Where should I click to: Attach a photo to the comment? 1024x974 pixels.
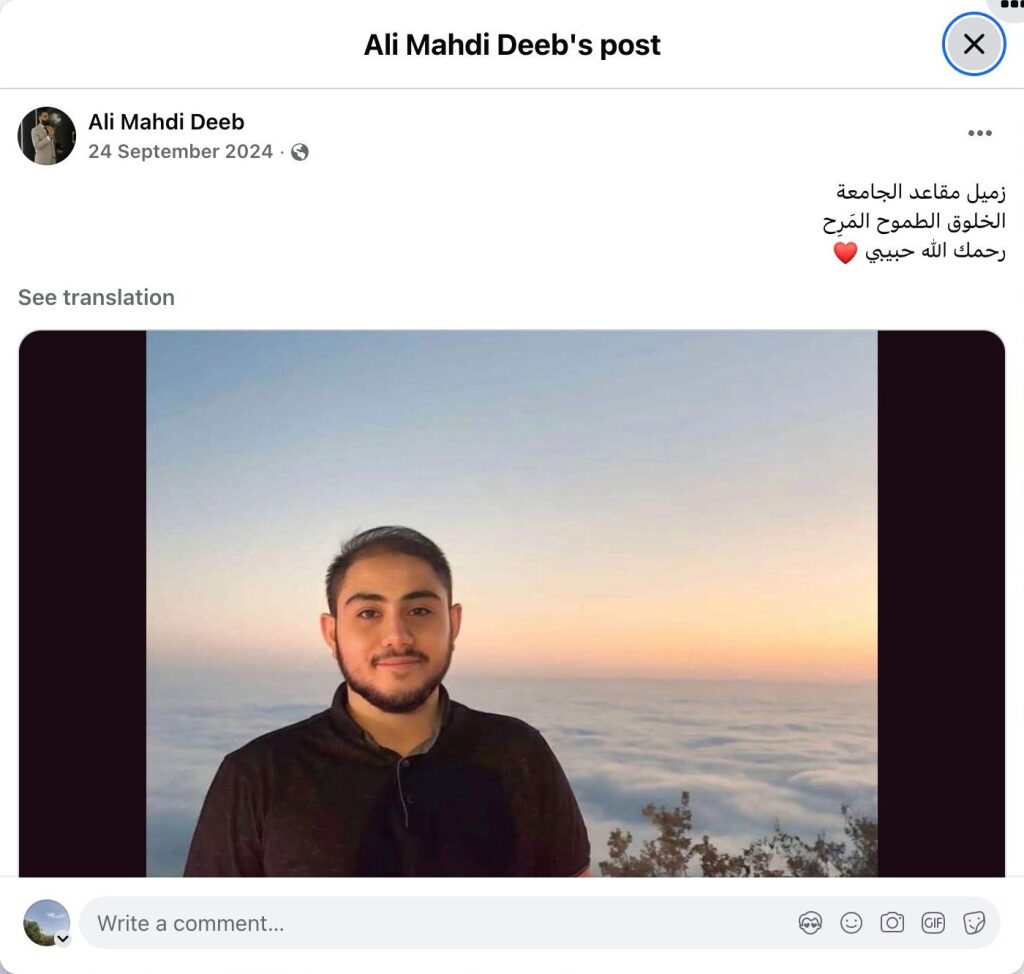892,923
